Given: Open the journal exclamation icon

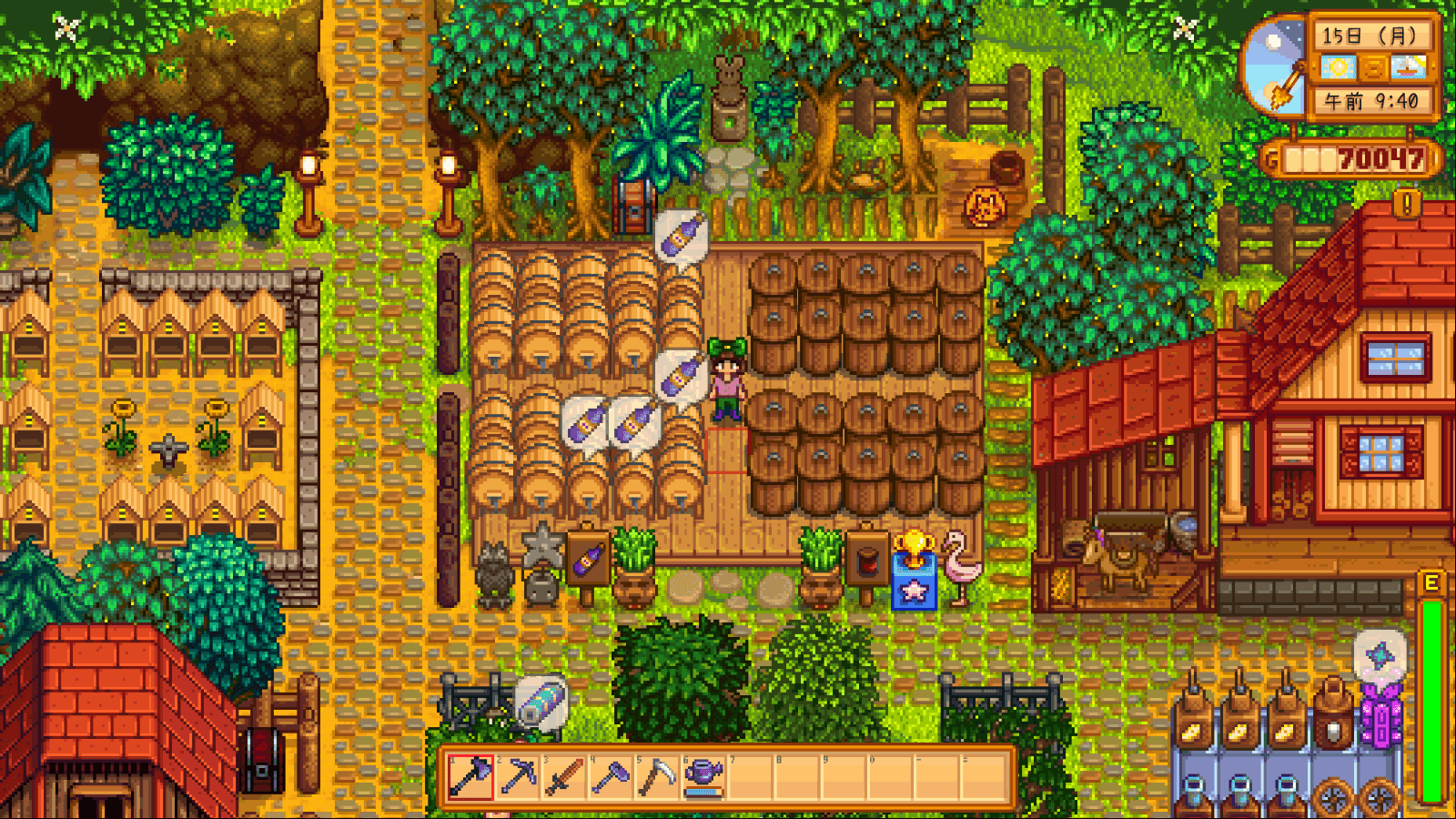Looking at the screenshot, I should 1407,203.
